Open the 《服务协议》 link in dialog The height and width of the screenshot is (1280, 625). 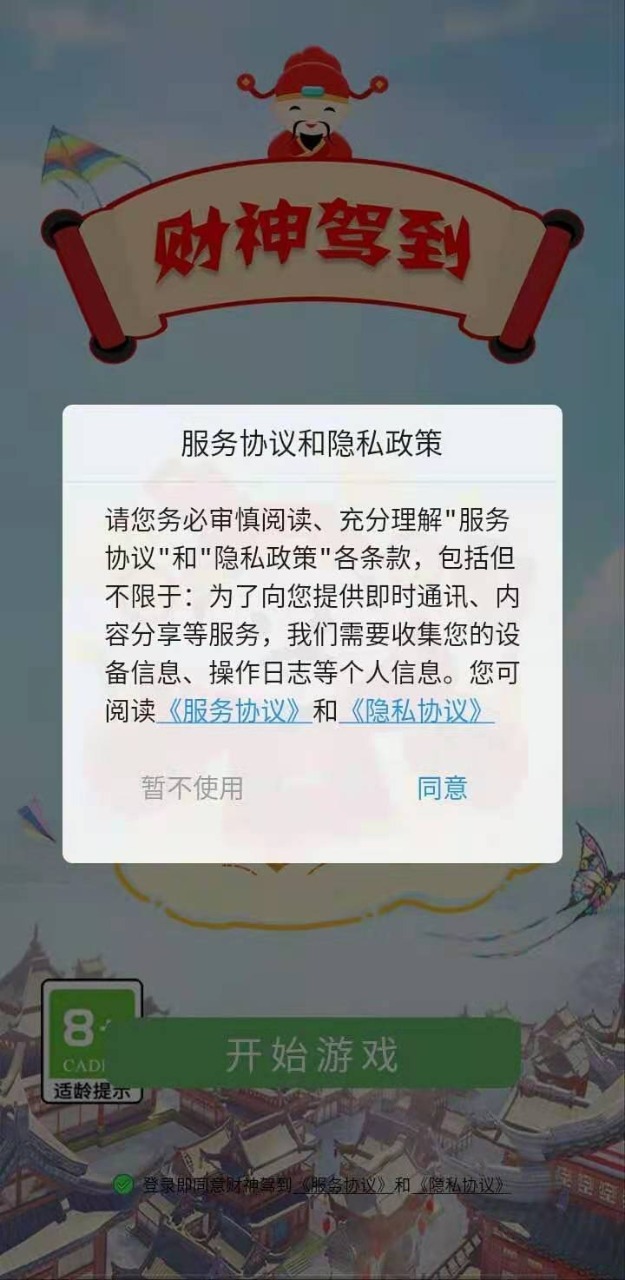(234, 711)
